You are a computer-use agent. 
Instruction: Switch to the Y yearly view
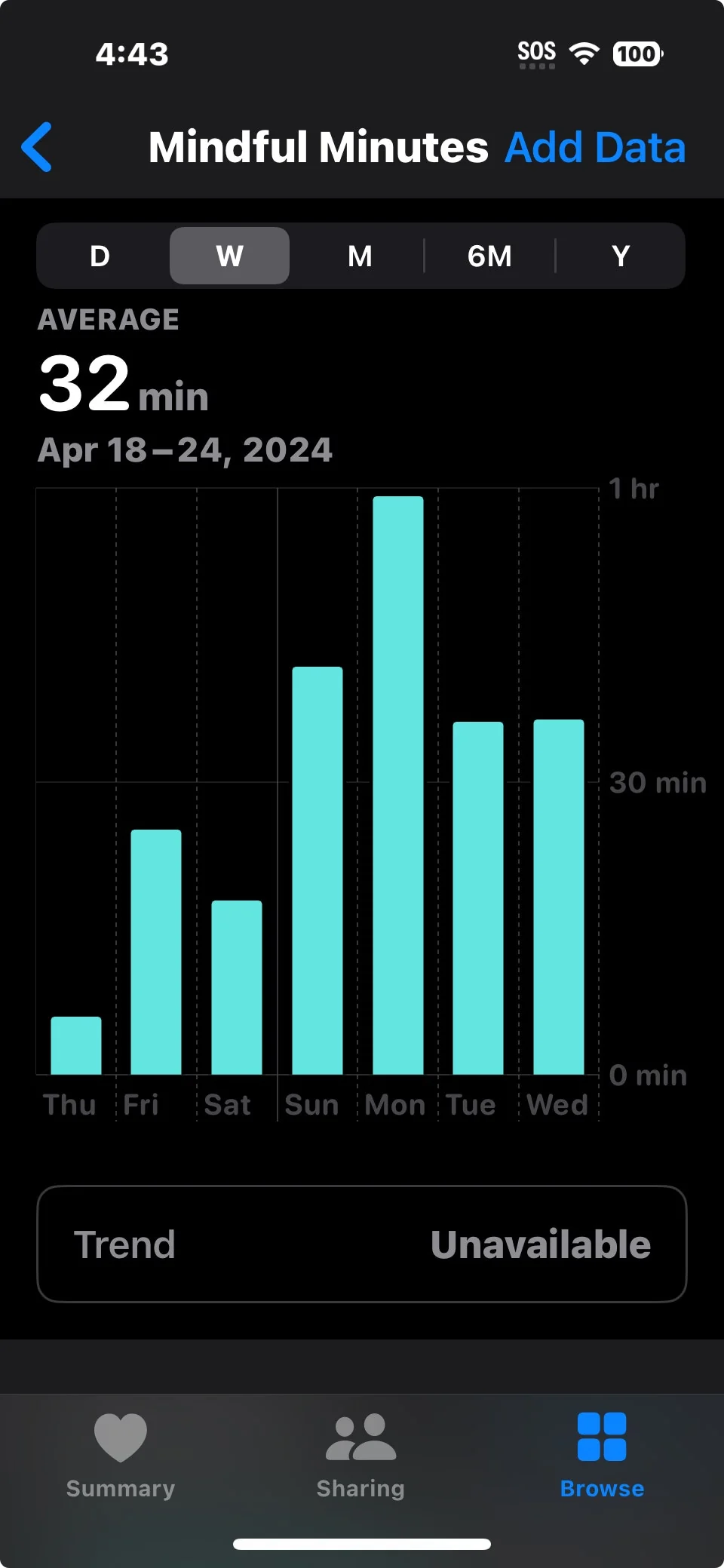point(620,256)
